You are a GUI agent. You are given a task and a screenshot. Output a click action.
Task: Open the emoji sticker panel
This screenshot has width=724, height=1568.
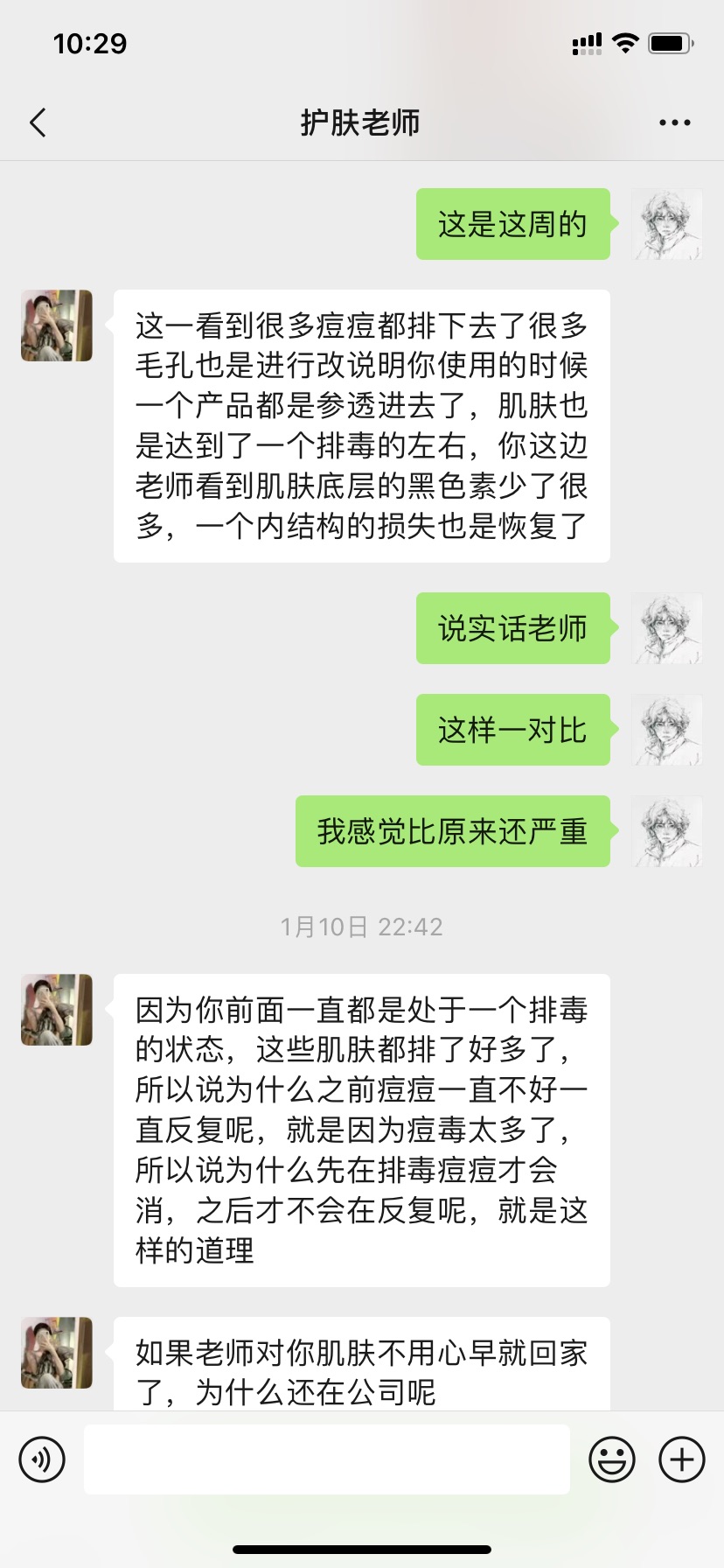tap(611, 1459)
